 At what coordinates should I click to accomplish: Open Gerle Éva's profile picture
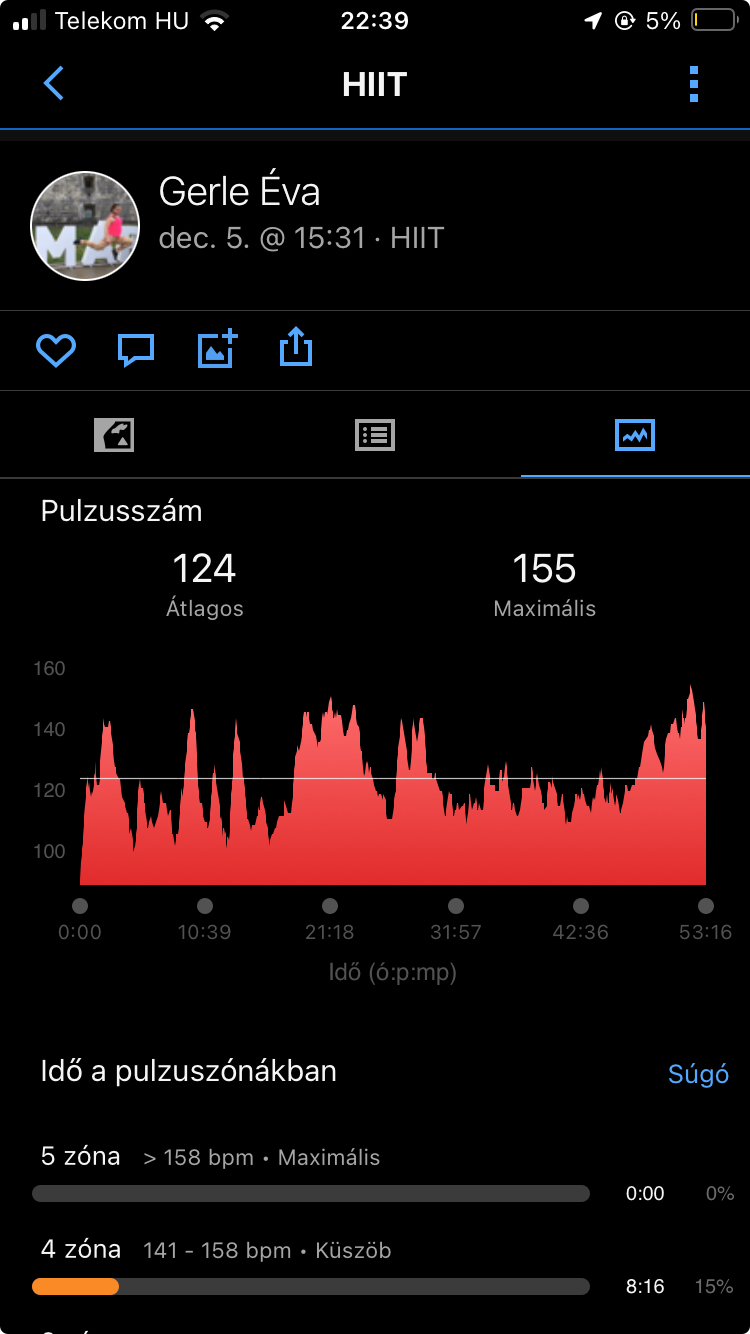pos(85,226)
